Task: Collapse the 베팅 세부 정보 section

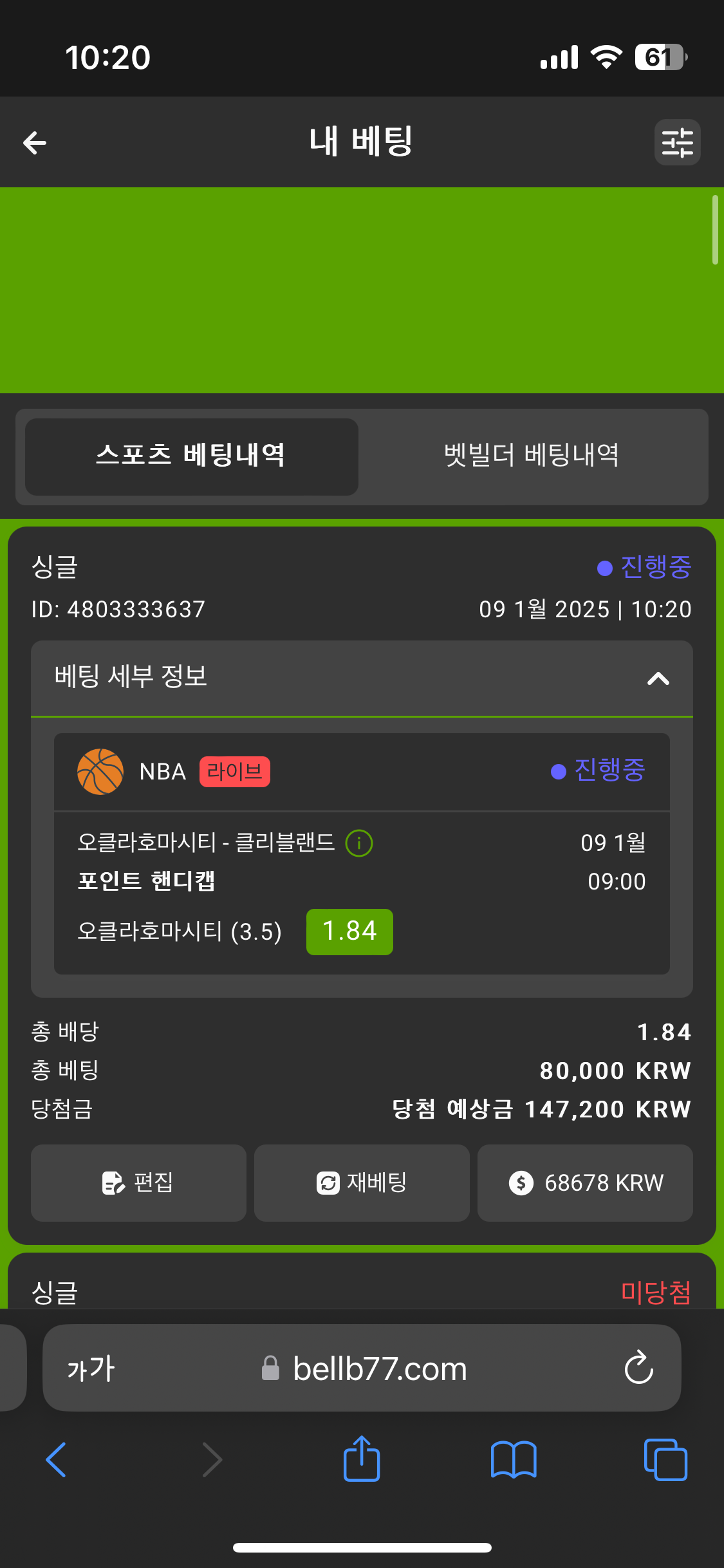Action: tap(658, 678)
